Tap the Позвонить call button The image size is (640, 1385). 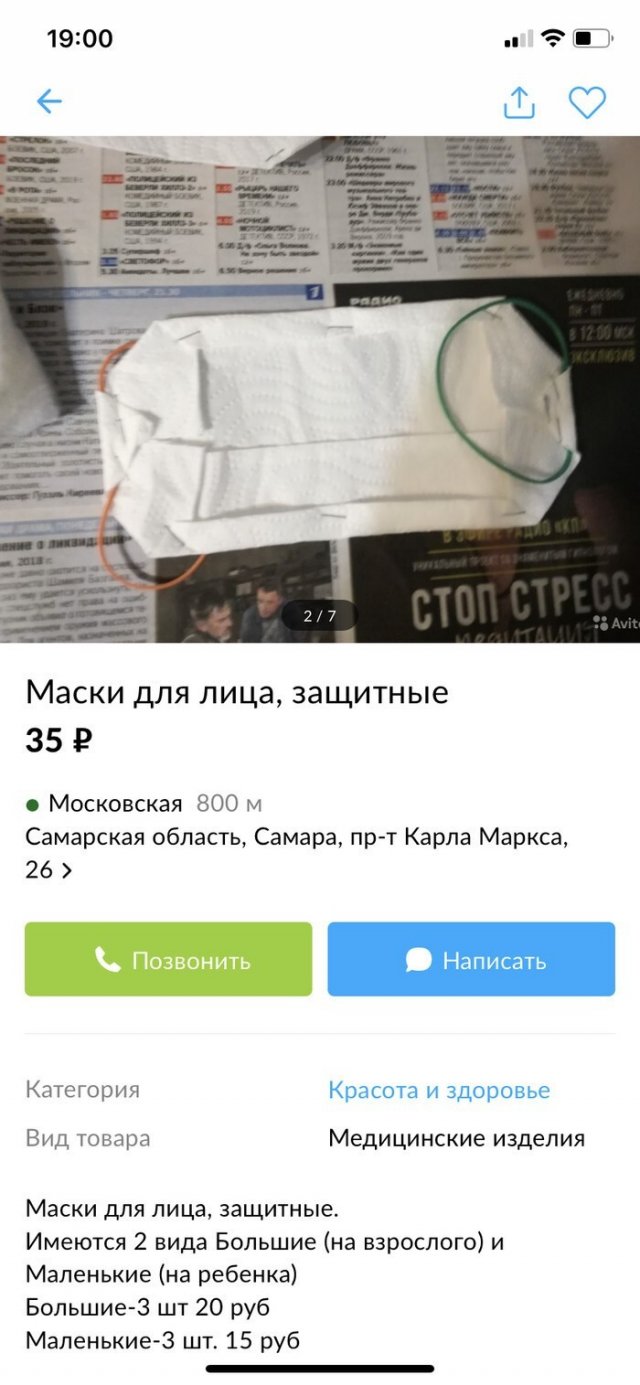(168, 960)
